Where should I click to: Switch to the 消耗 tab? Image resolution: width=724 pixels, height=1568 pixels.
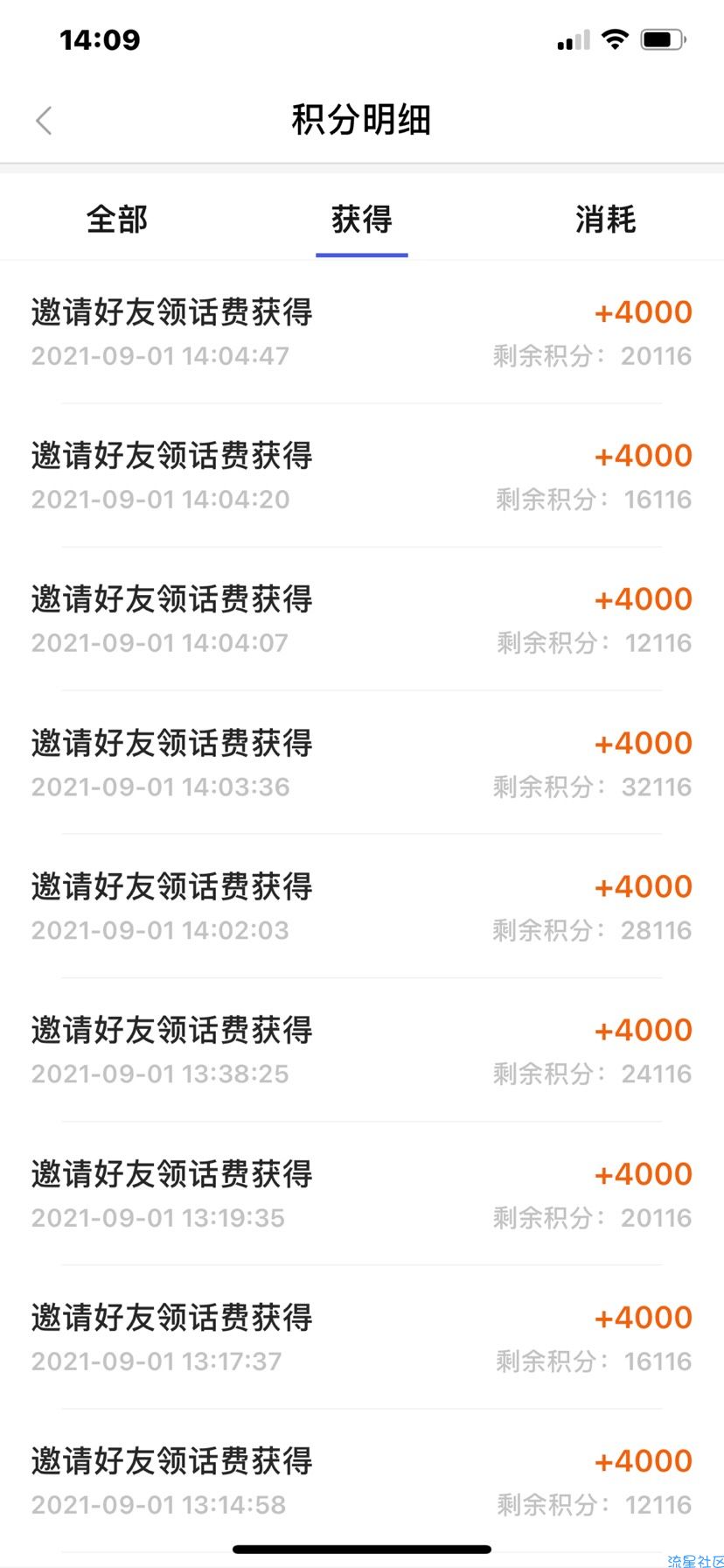605,219
